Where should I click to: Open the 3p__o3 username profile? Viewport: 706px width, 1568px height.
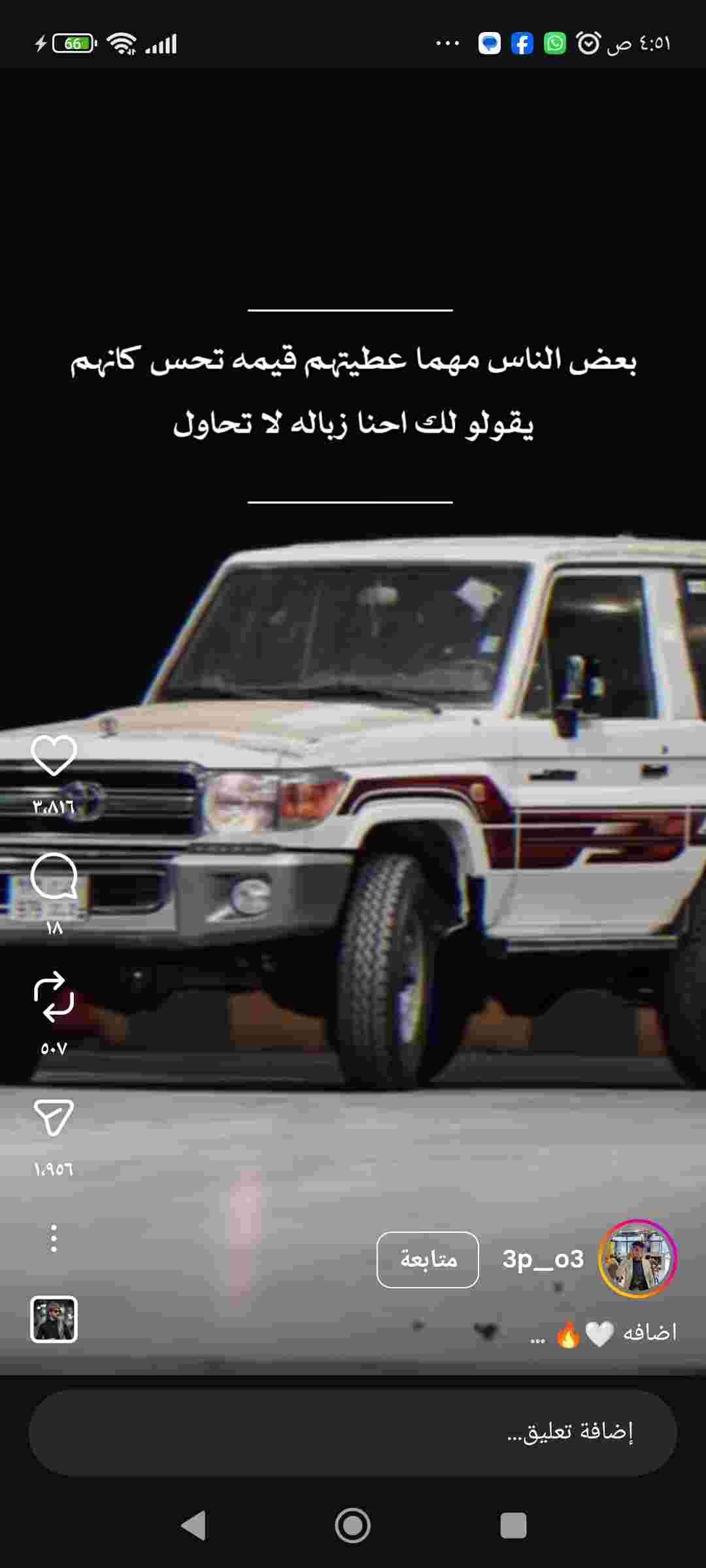click(543, 1259)
